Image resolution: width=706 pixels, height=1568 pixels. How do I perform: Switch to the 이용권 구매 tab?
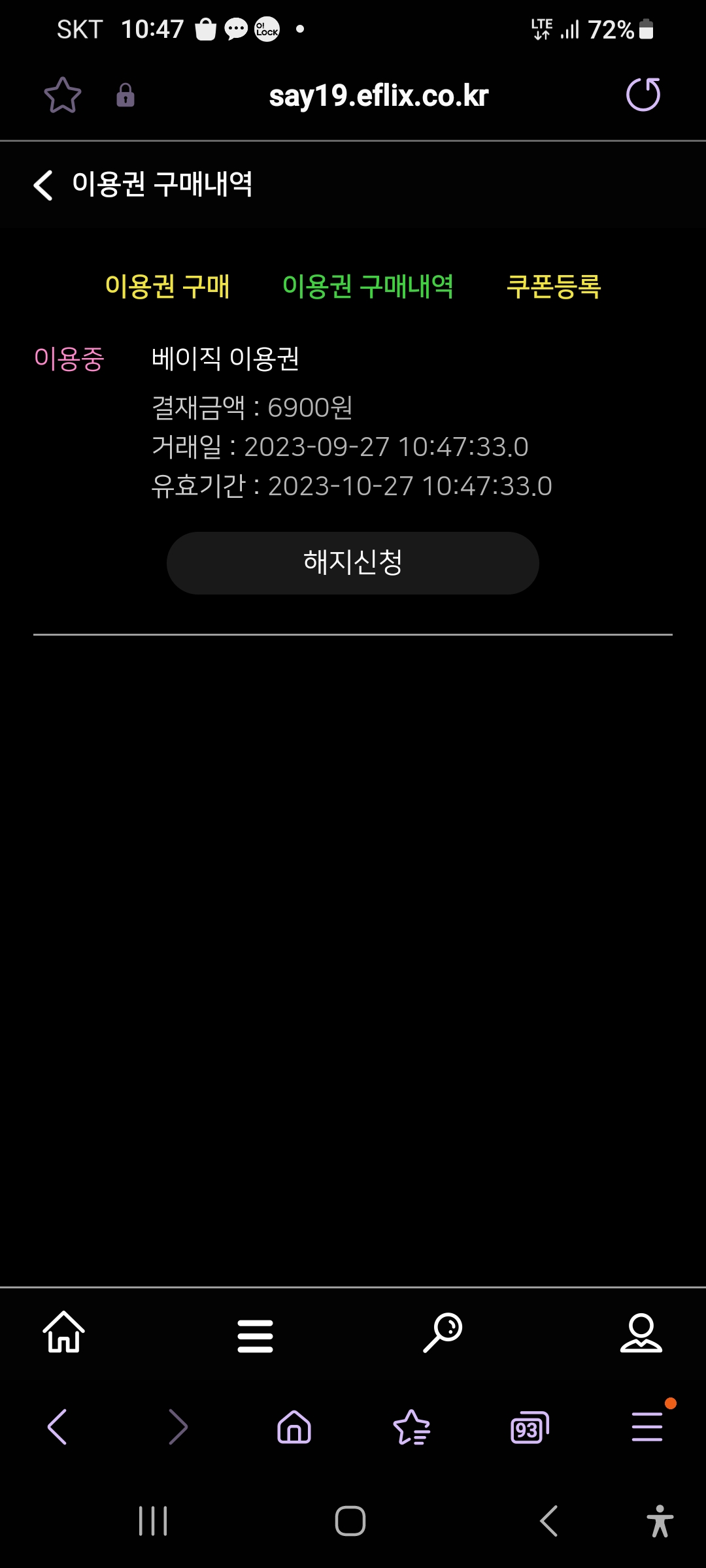(167, 286)
